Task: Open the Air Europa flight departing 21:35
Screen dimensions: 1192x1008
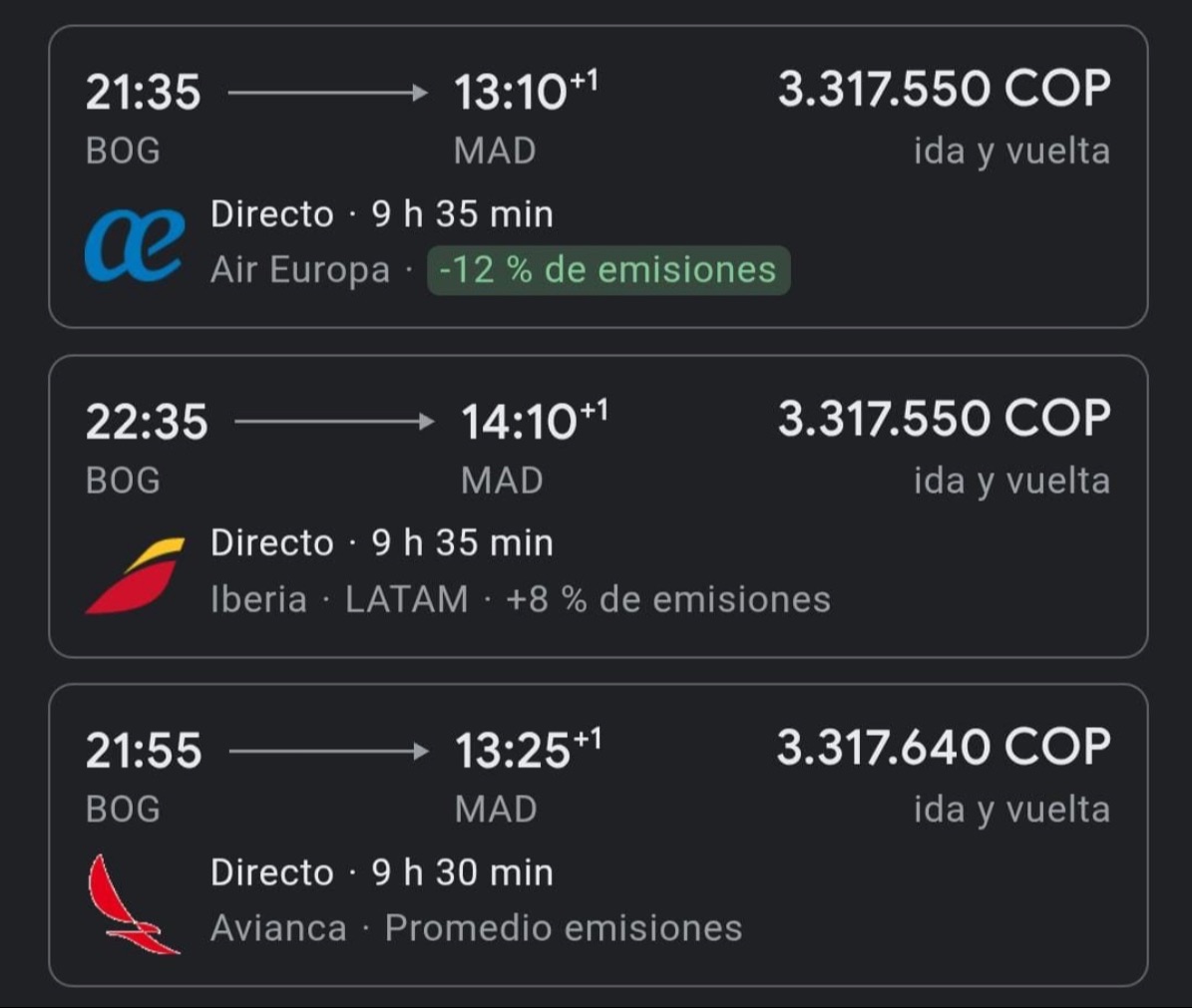Action: [596, 177]
